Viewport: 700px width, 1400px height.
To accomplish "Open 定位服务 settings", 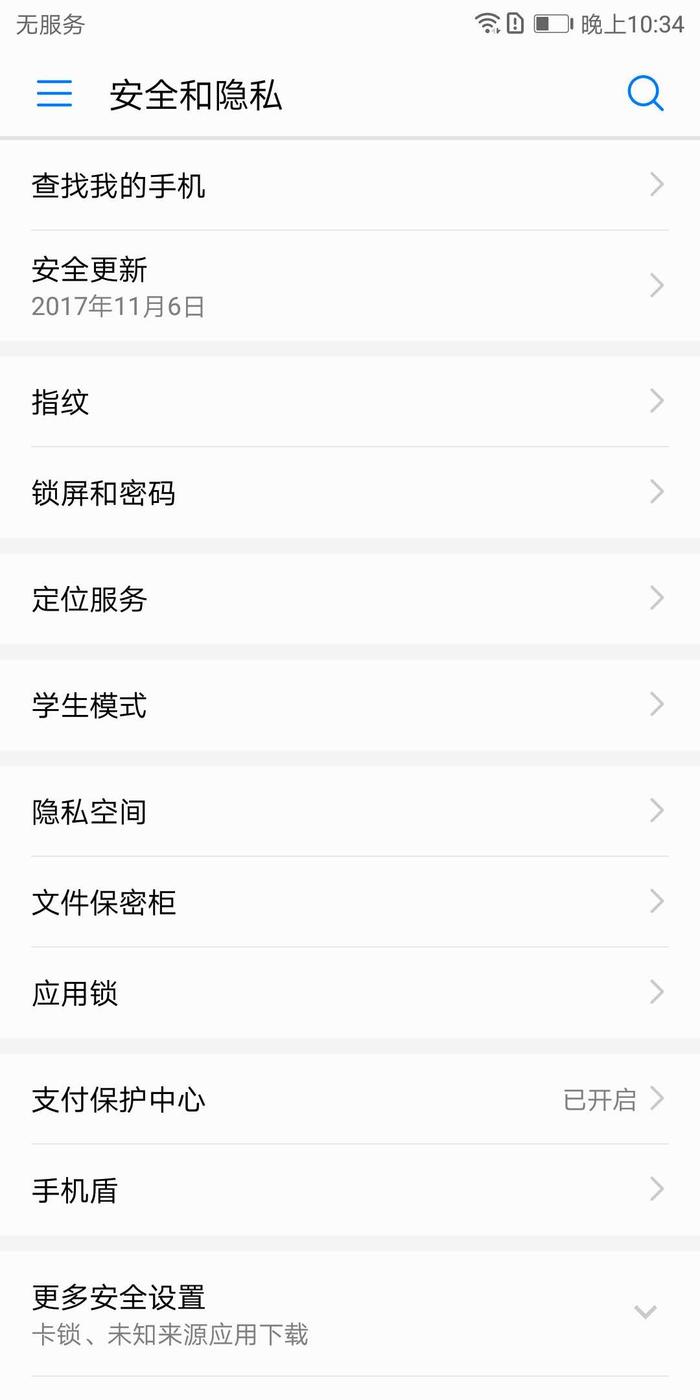I will click(350, 599).
